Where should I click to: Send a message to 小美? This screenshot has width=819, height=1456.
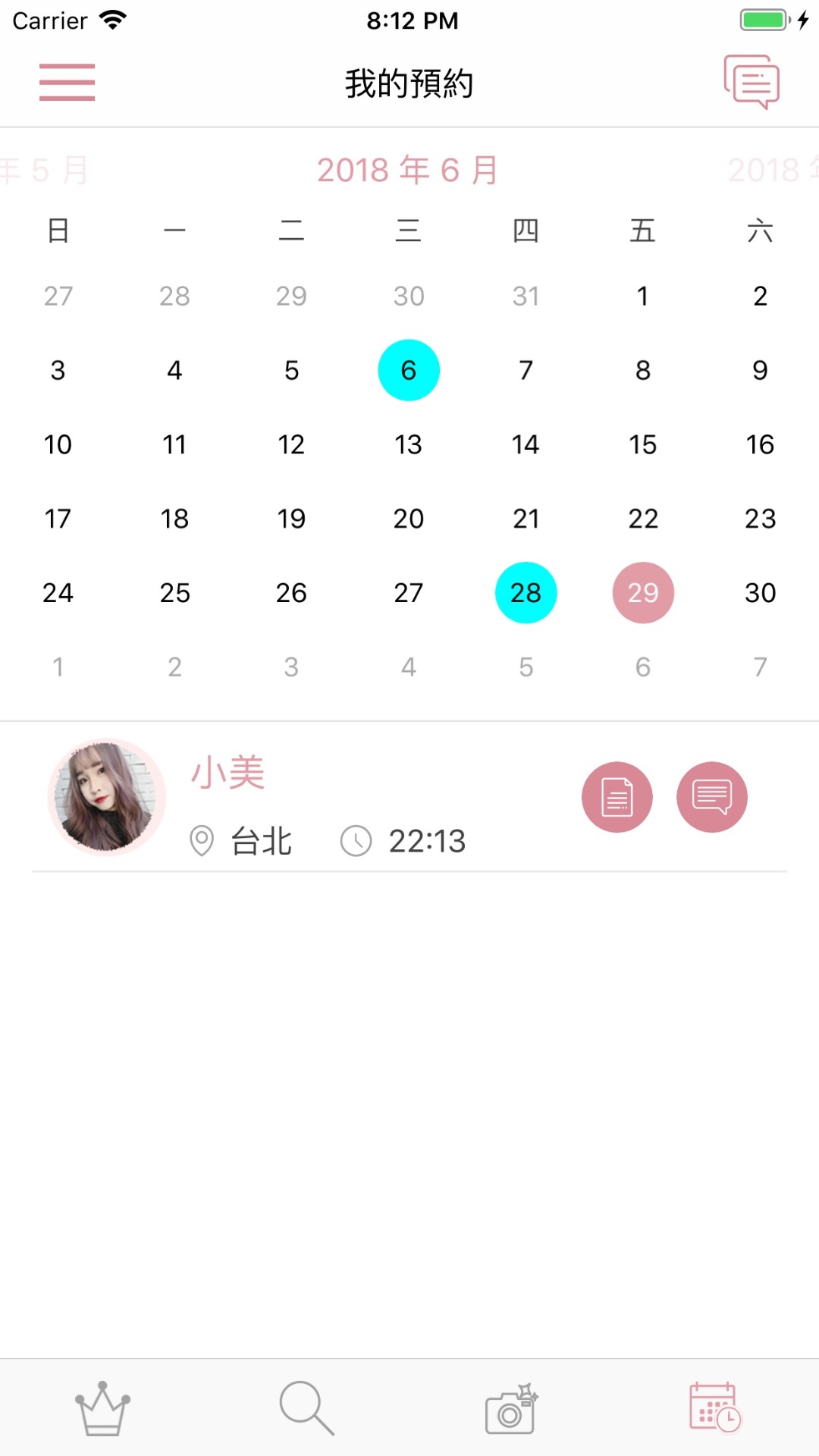tap(712, 797)
